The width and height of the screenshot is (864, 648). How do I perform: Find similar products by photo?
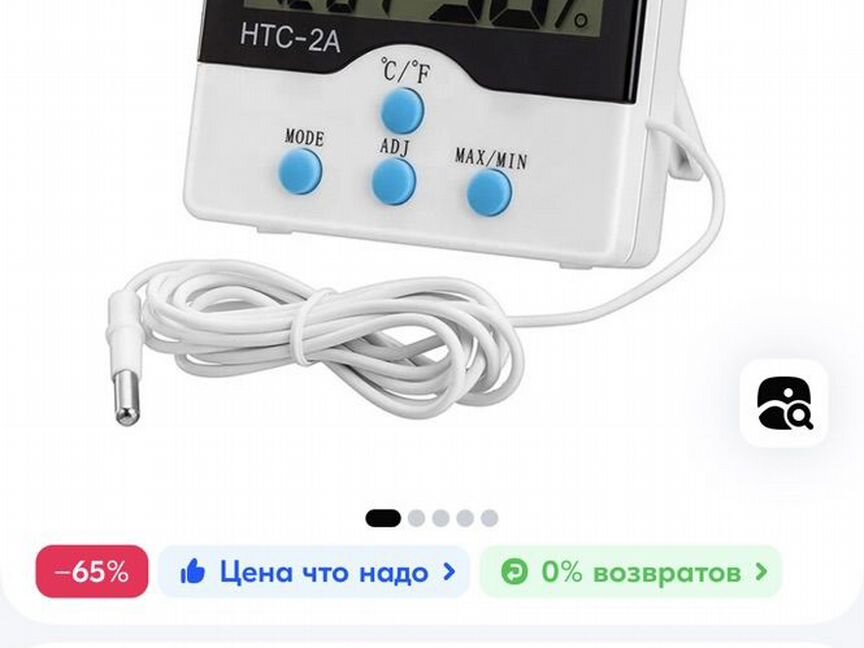[x=784, y=403]
